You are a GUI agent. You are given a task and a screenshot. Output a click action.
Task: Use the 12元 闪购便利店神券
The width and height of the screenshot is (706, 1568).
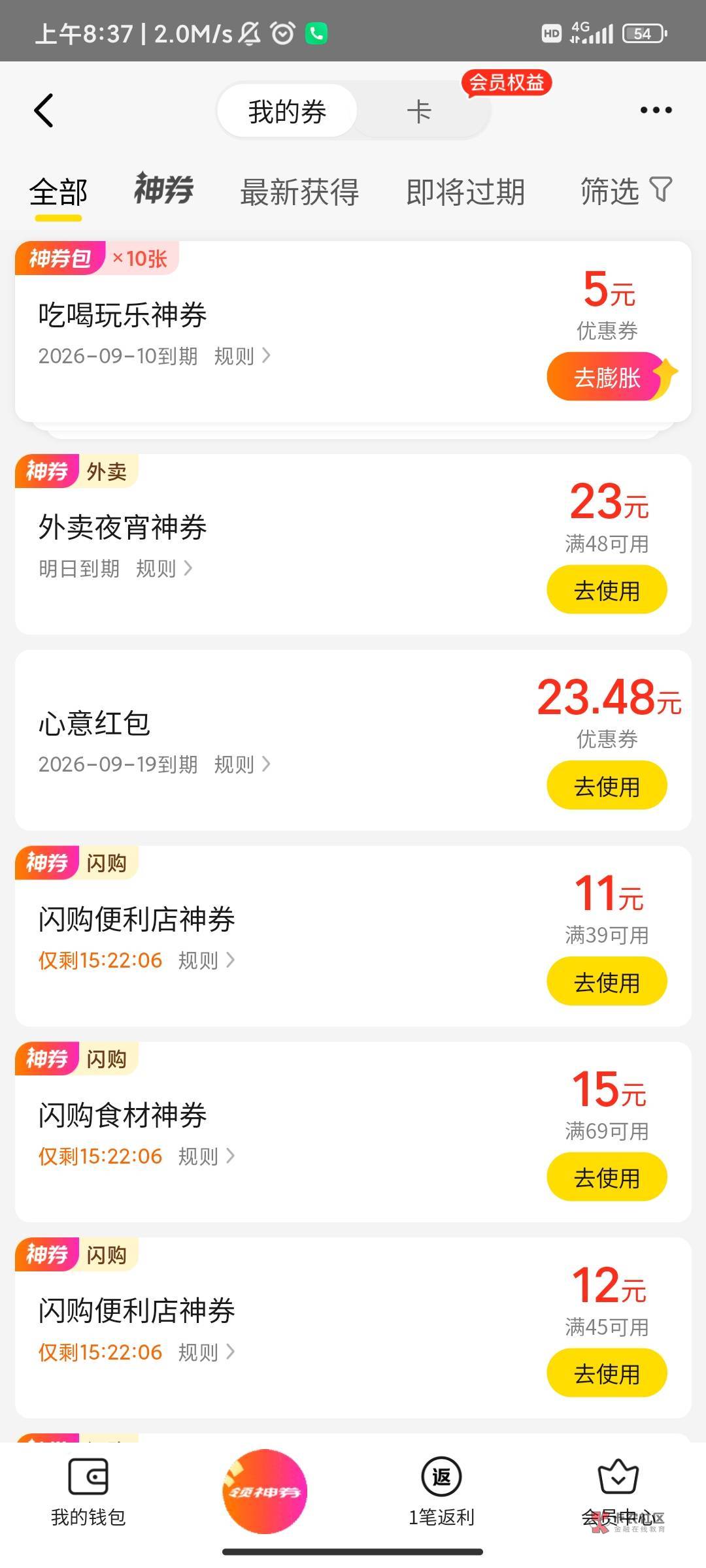pyautogui.click(x=607, y=1373)
